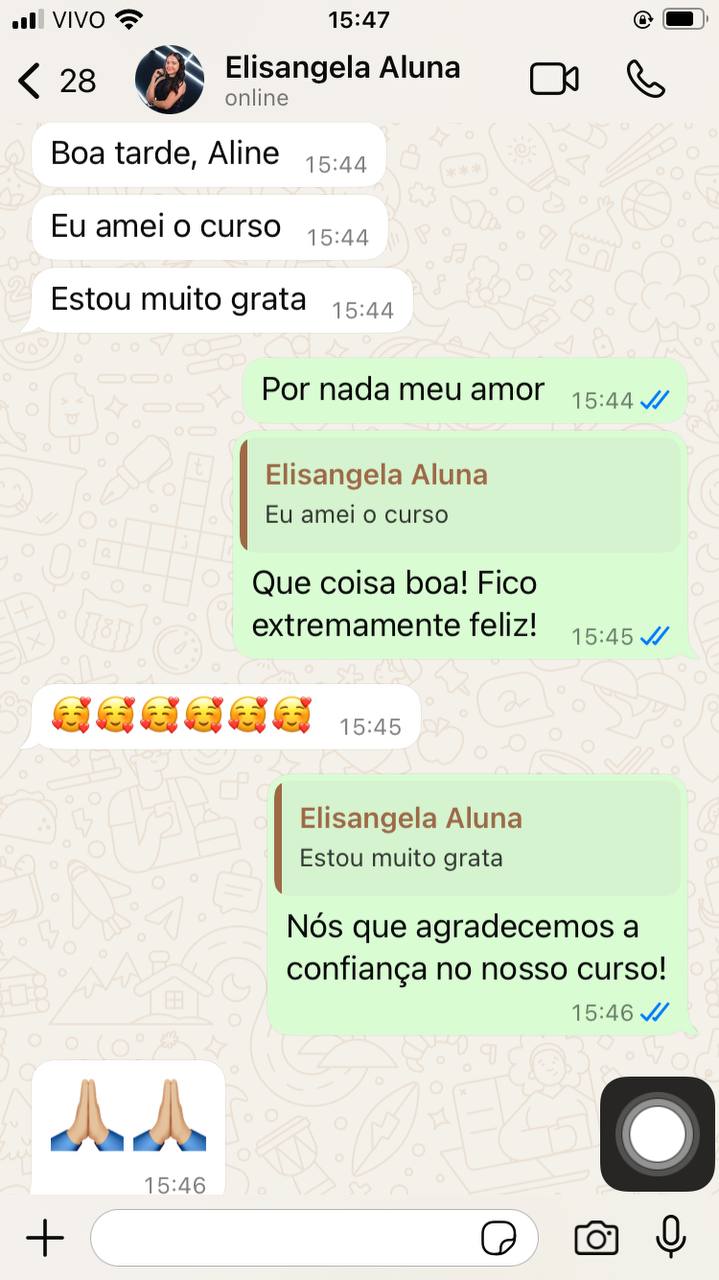The image size is (719, 1280).
Task: Go back to the chats list
Action: [x=32, y=80]
